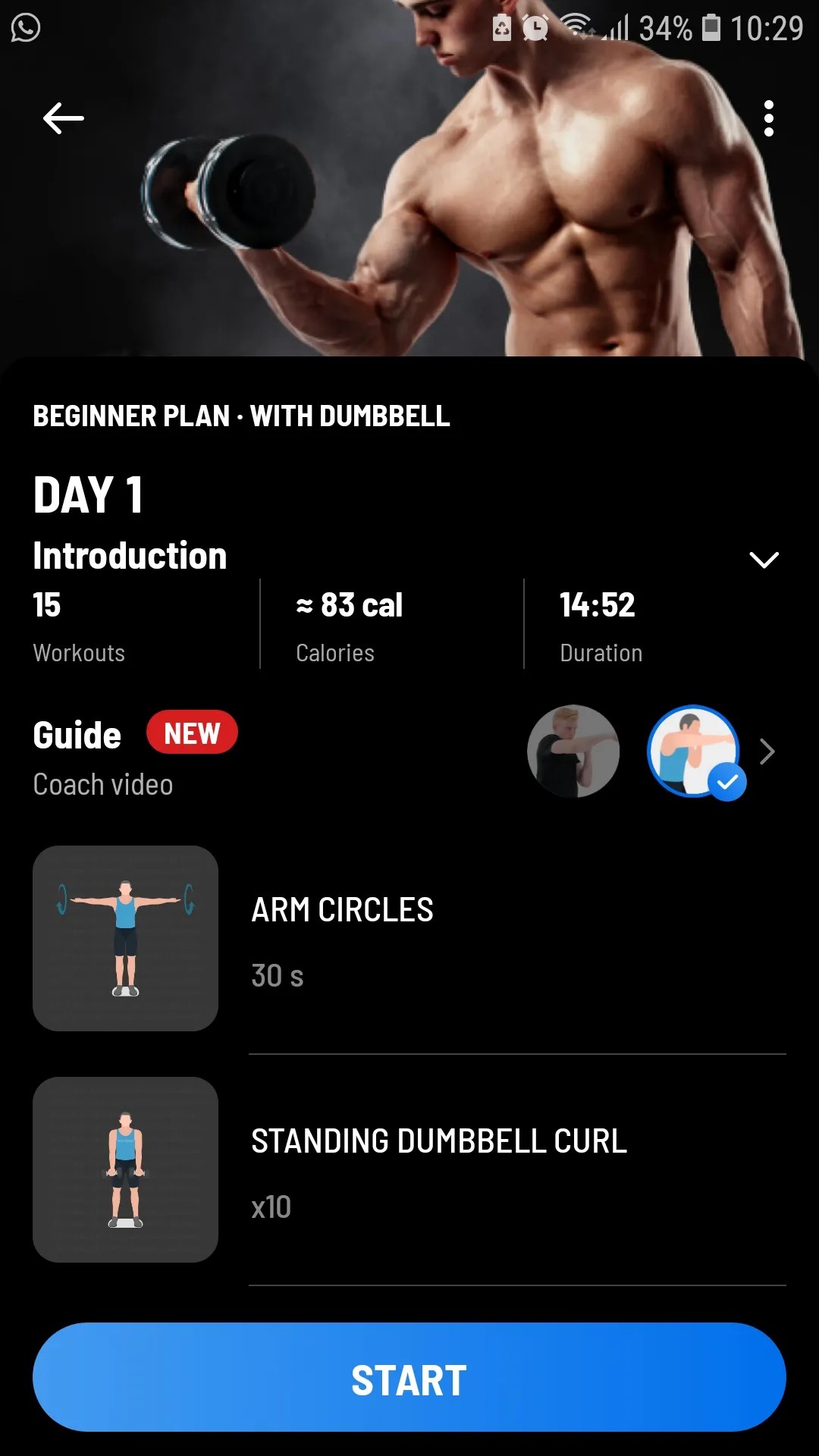Tap the Standing Dumbbell Curl exercise illustration

click(x=126, y=1170)
